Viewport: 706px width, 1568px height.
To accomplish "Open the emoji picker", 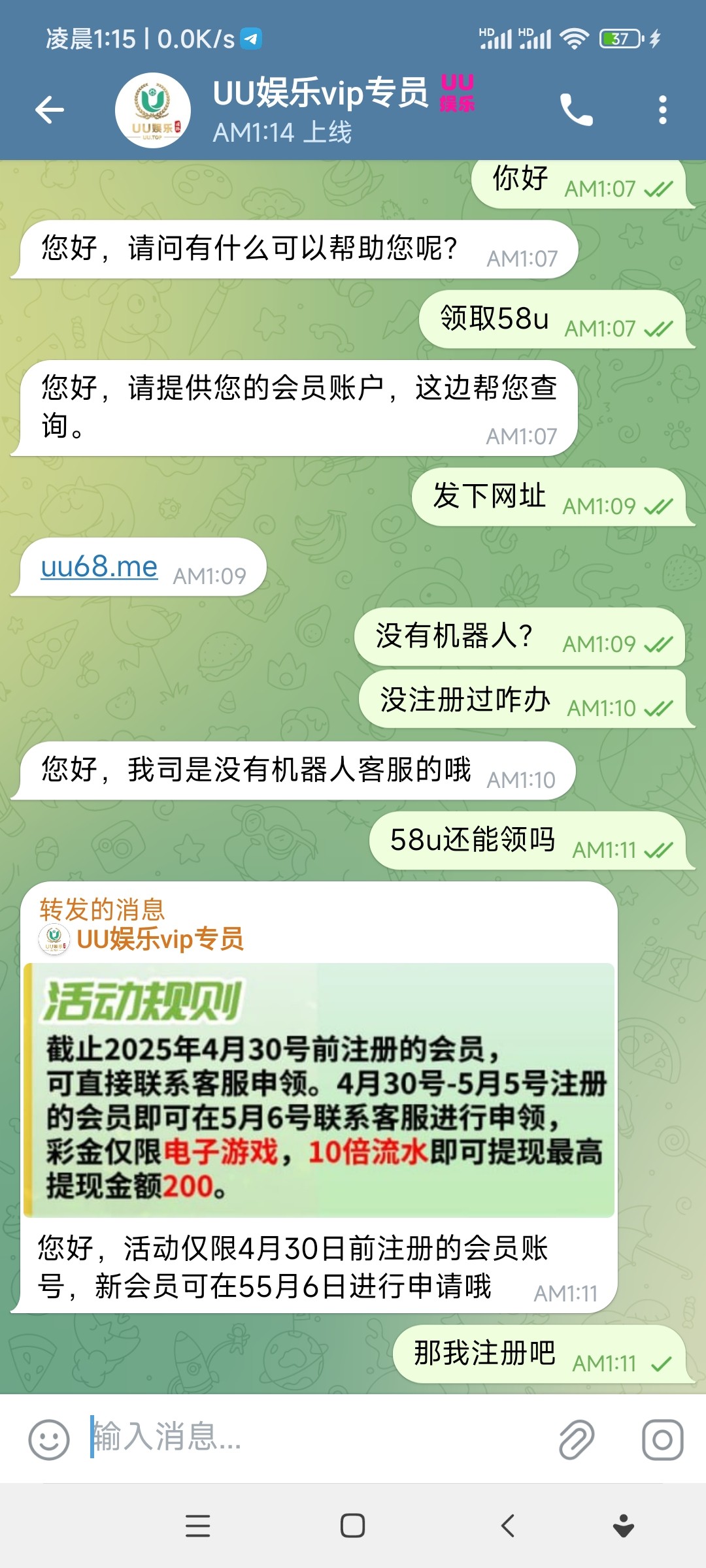I will click(49, 1439).
